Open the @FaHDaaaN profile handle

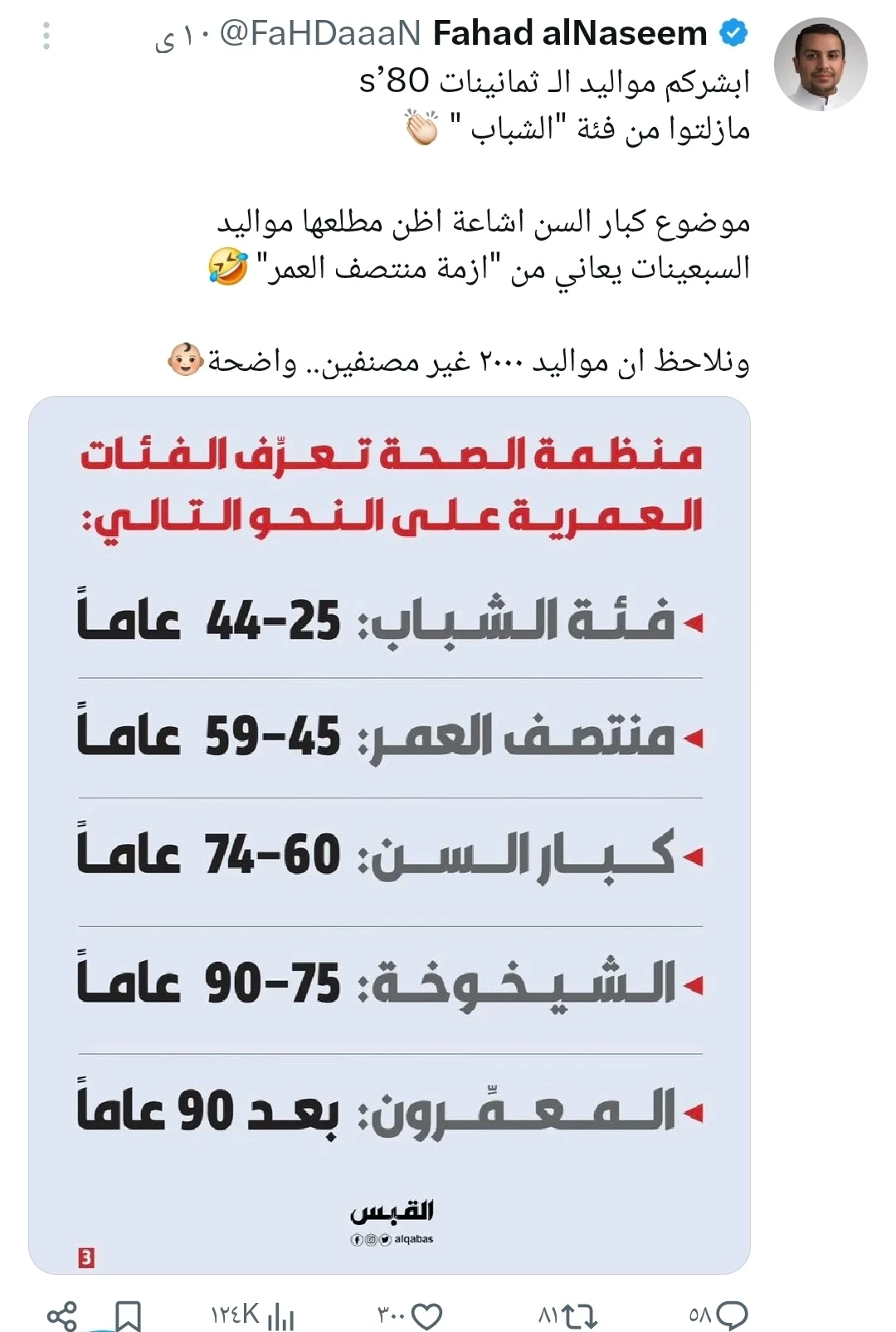pos(320,34)
